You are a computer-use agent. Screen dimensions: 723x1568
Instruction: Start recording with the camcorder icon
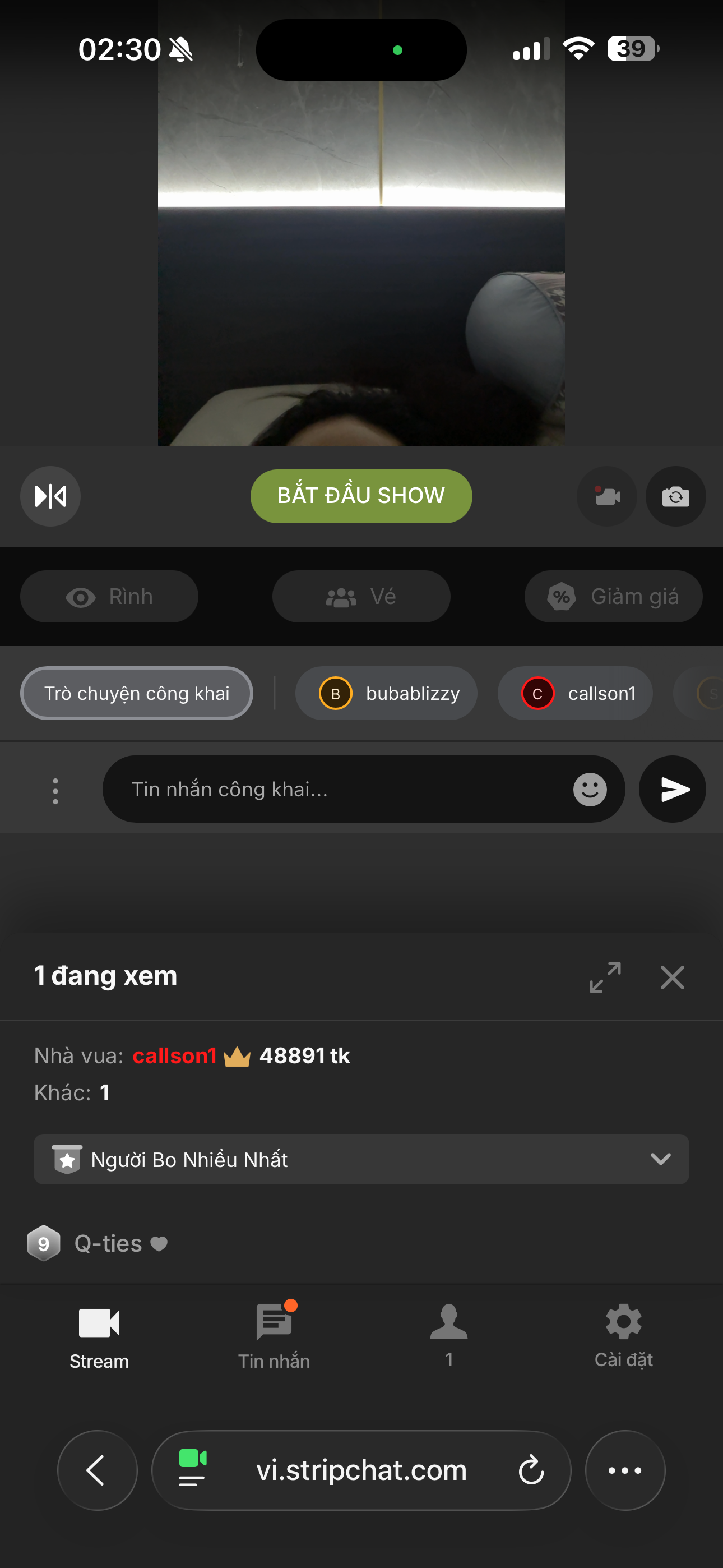click(x=607, y=496)
